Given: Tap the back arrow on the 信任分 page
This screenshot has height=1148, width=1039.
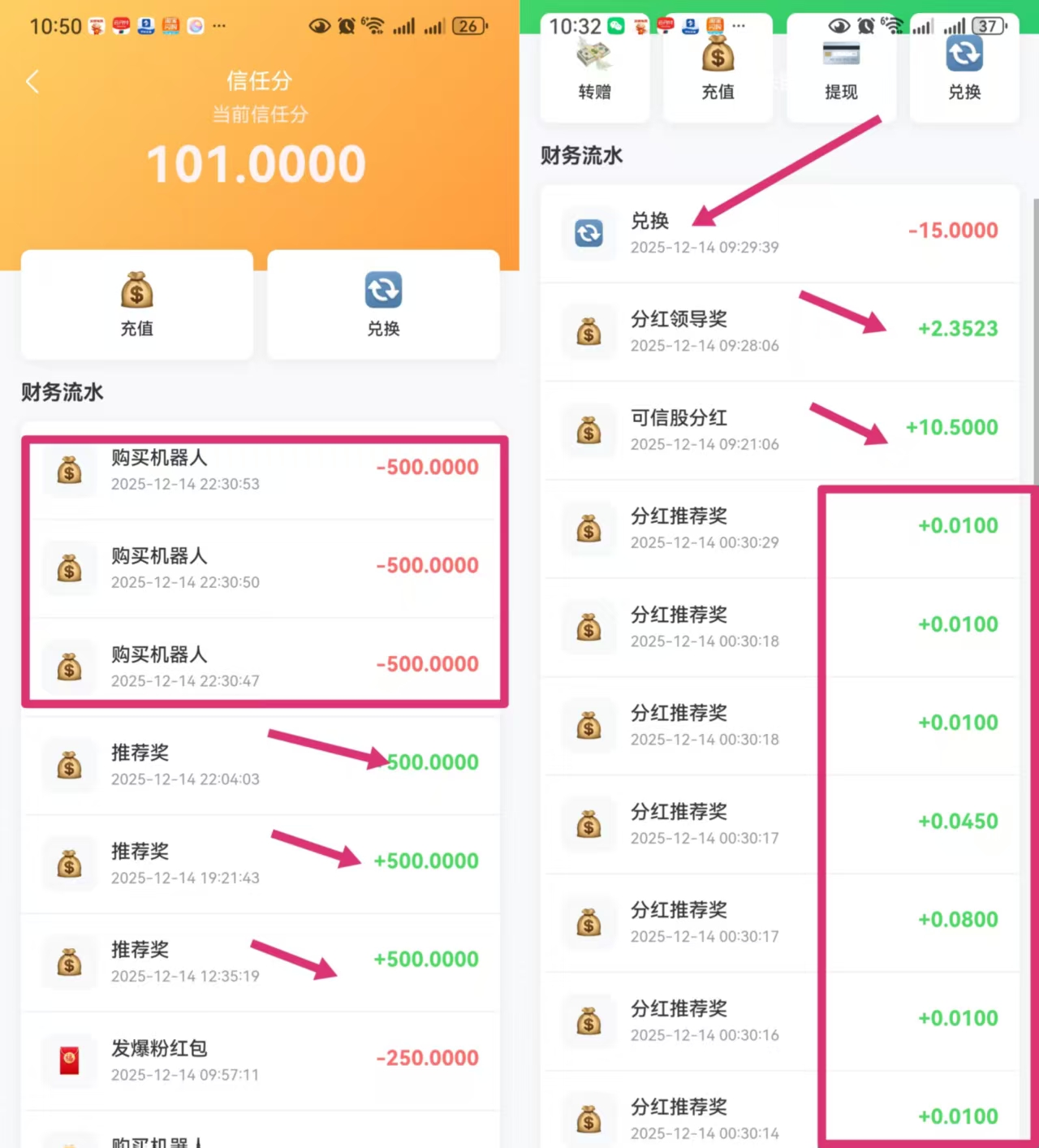Looking at the screenshot, I should tap(32, 81).
